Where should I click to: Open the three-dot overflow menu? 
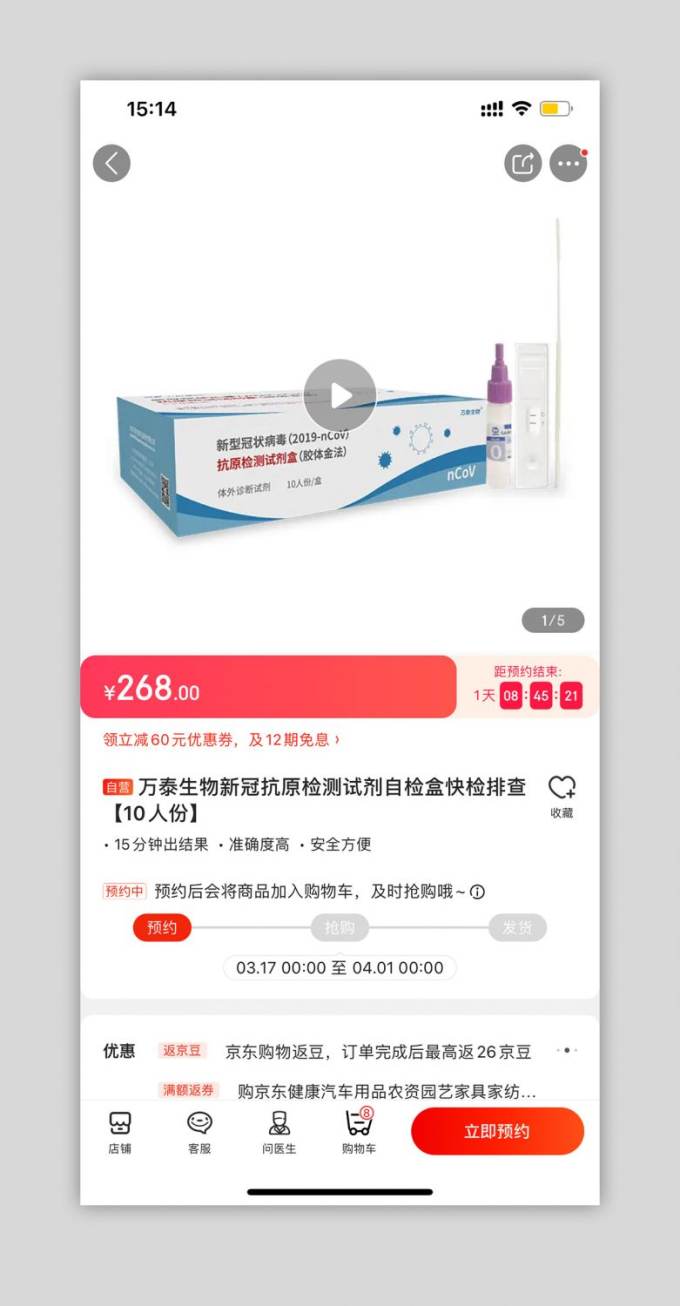click(x=568, y=163)
